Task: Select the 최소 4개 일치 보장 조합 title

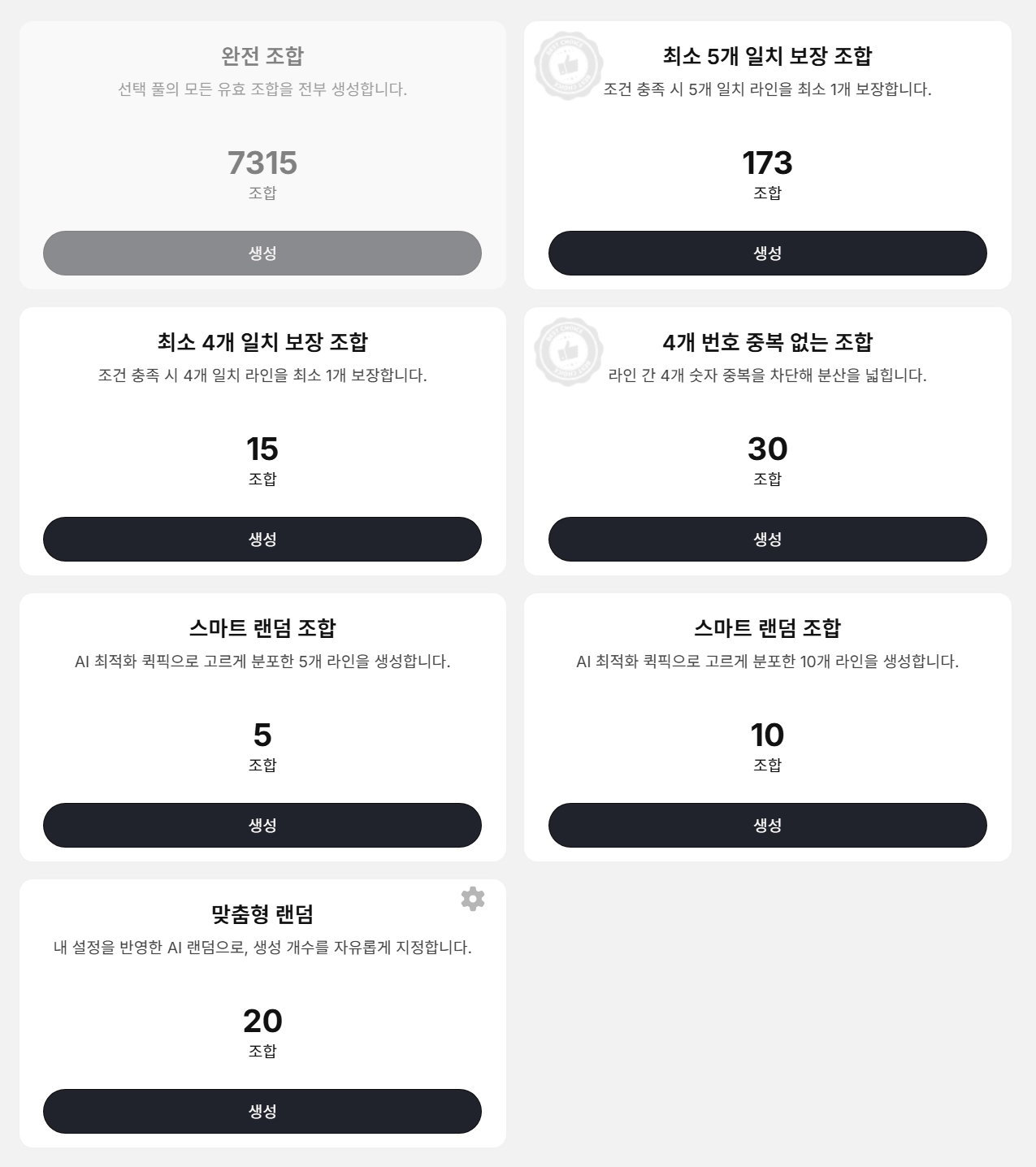Action: [262, 342]
